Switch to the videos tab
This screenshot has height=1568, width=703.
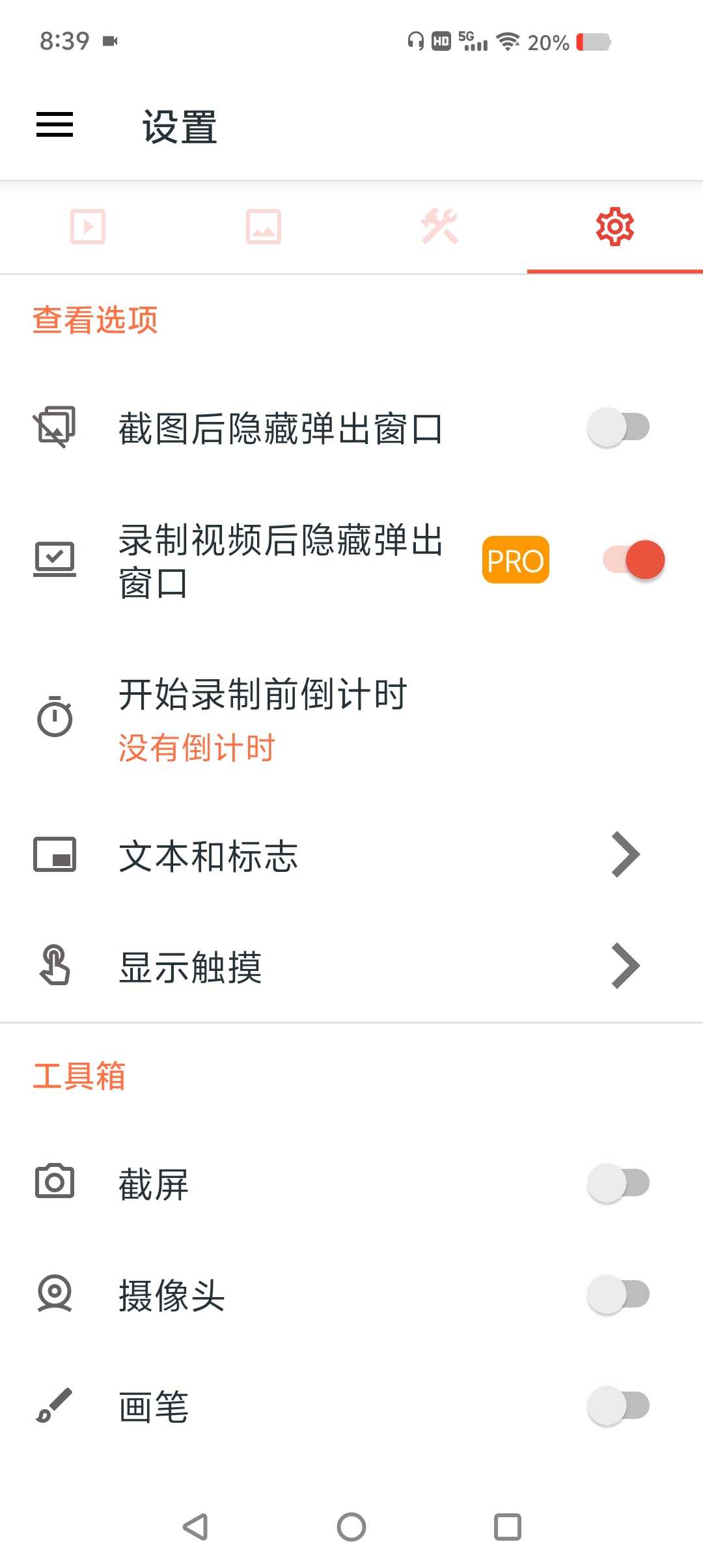pos(88,227)
